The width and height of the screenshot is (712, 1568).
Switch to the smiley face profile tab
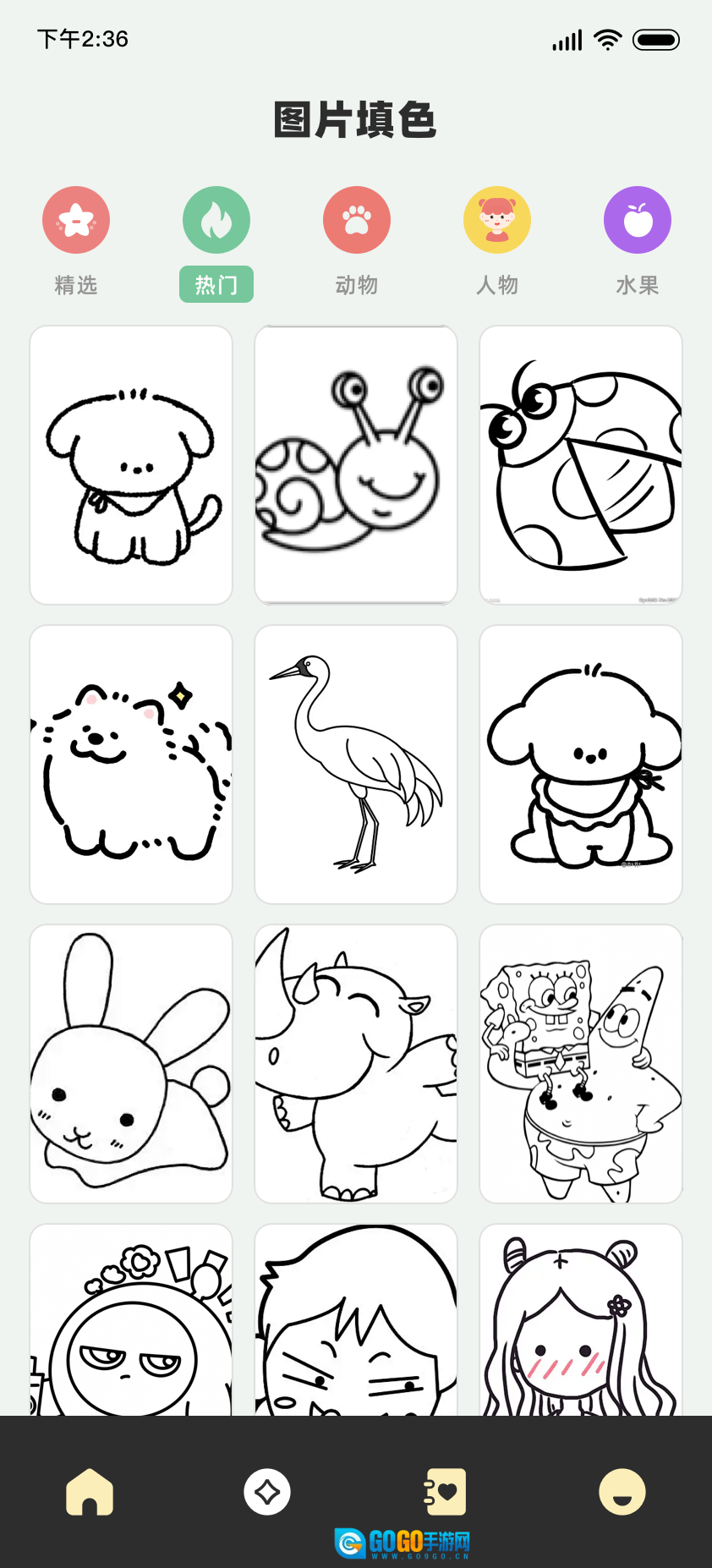[622, 1492]
